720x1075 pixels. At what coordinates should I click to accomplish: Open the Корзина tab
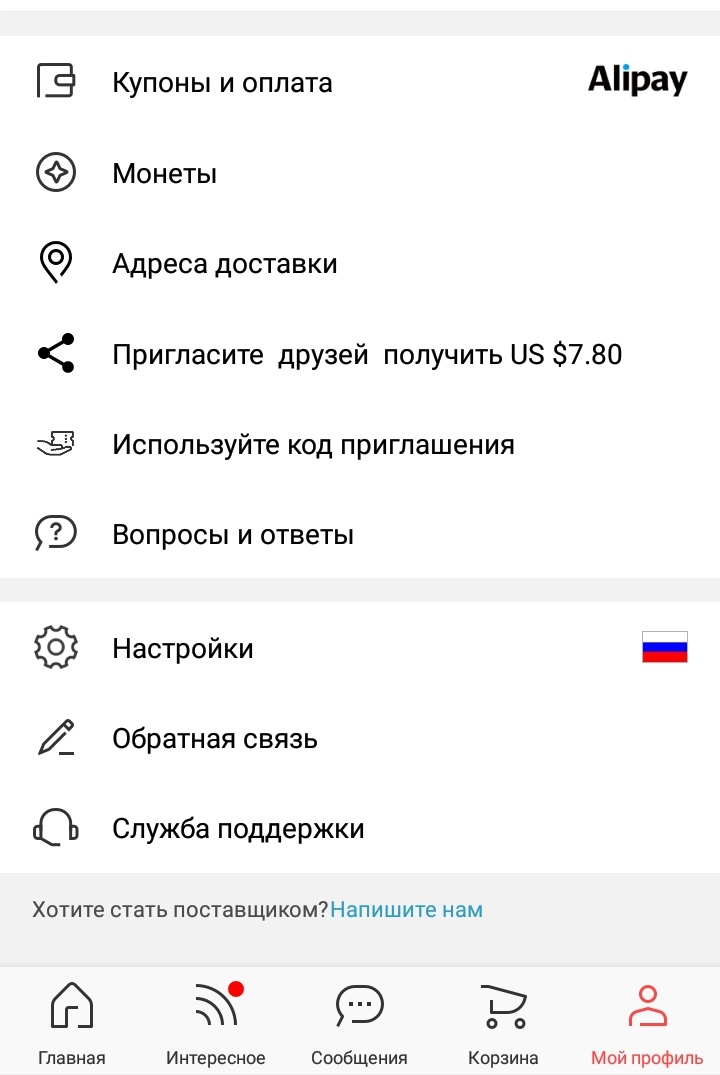click(x=503, y=1022)
